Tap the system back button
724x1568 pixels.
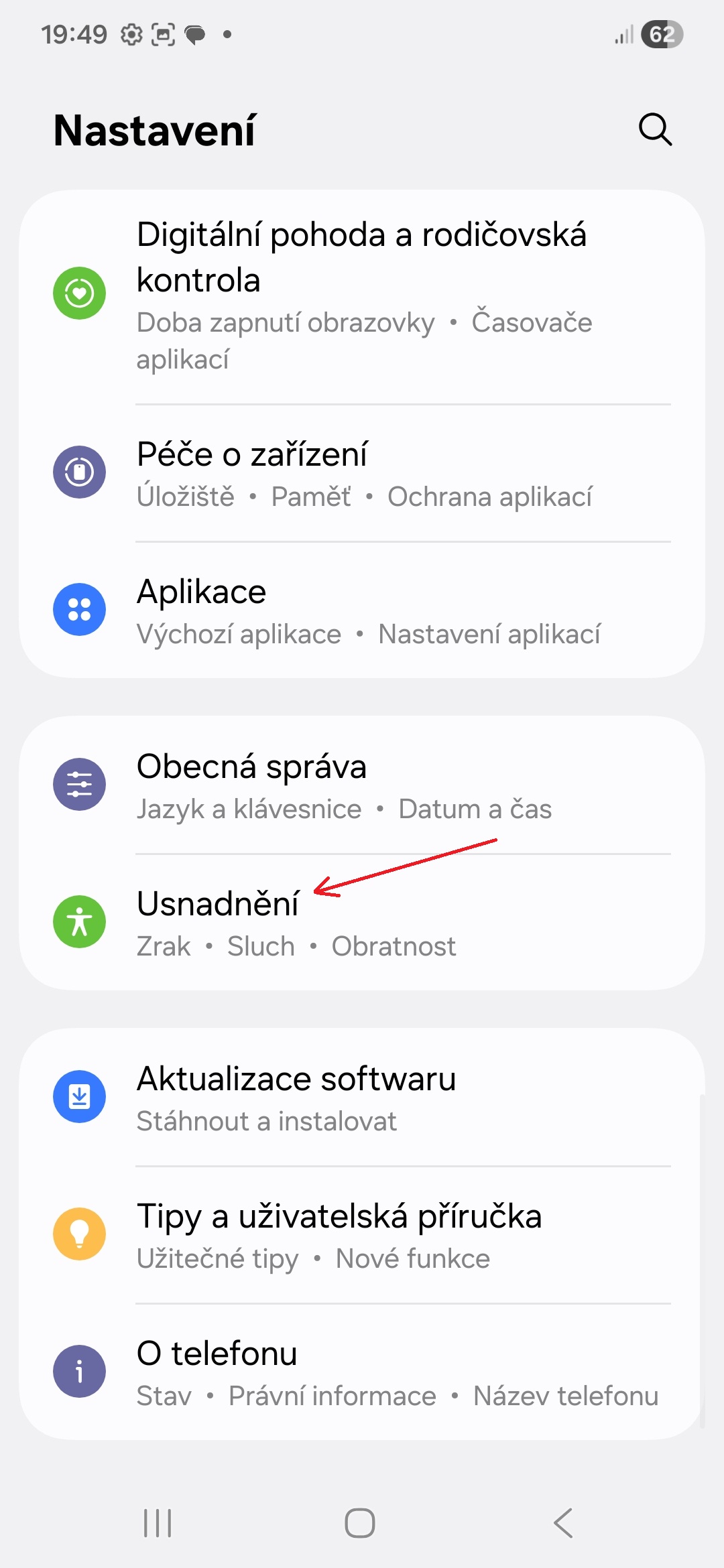[563, 1523]
